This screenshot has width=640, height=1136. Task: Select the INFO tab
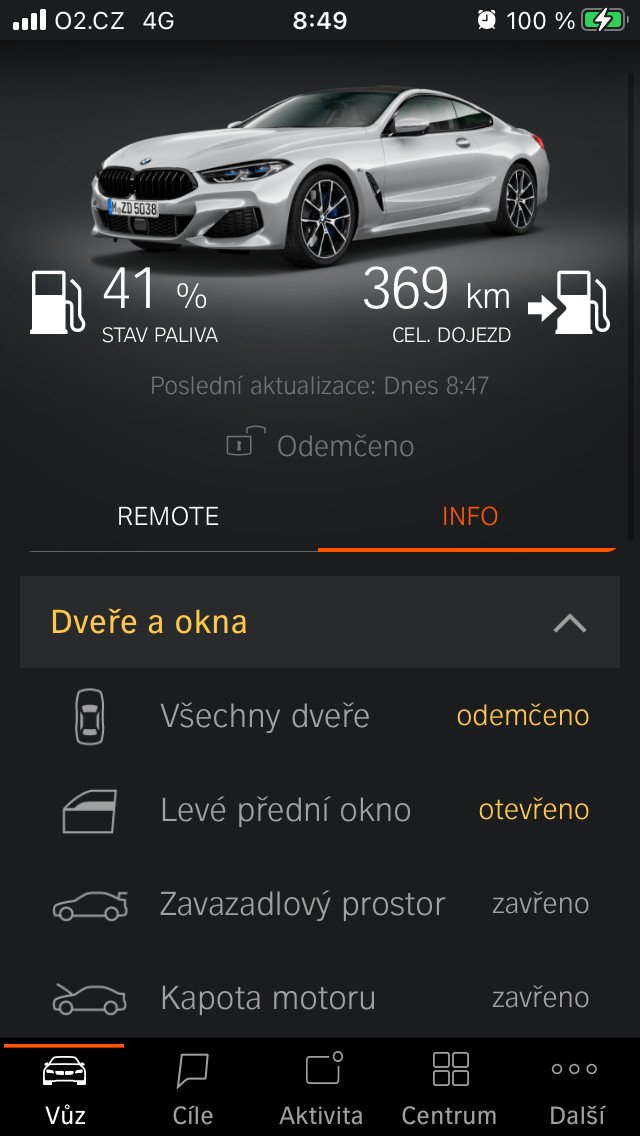(x=470, y=517)
